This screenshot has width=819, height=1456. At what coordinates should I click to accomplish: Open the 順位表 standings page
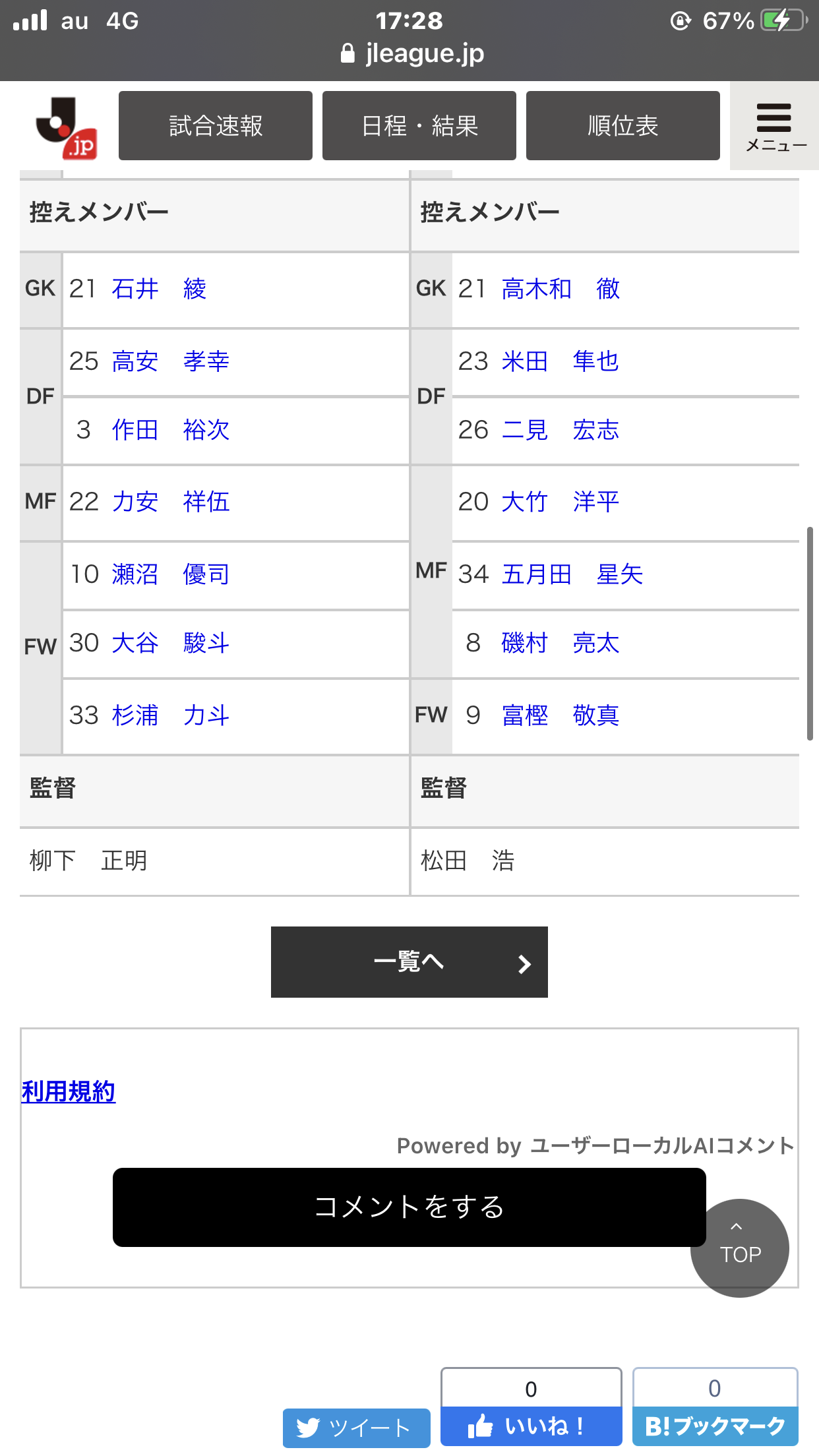pos(623,125)
